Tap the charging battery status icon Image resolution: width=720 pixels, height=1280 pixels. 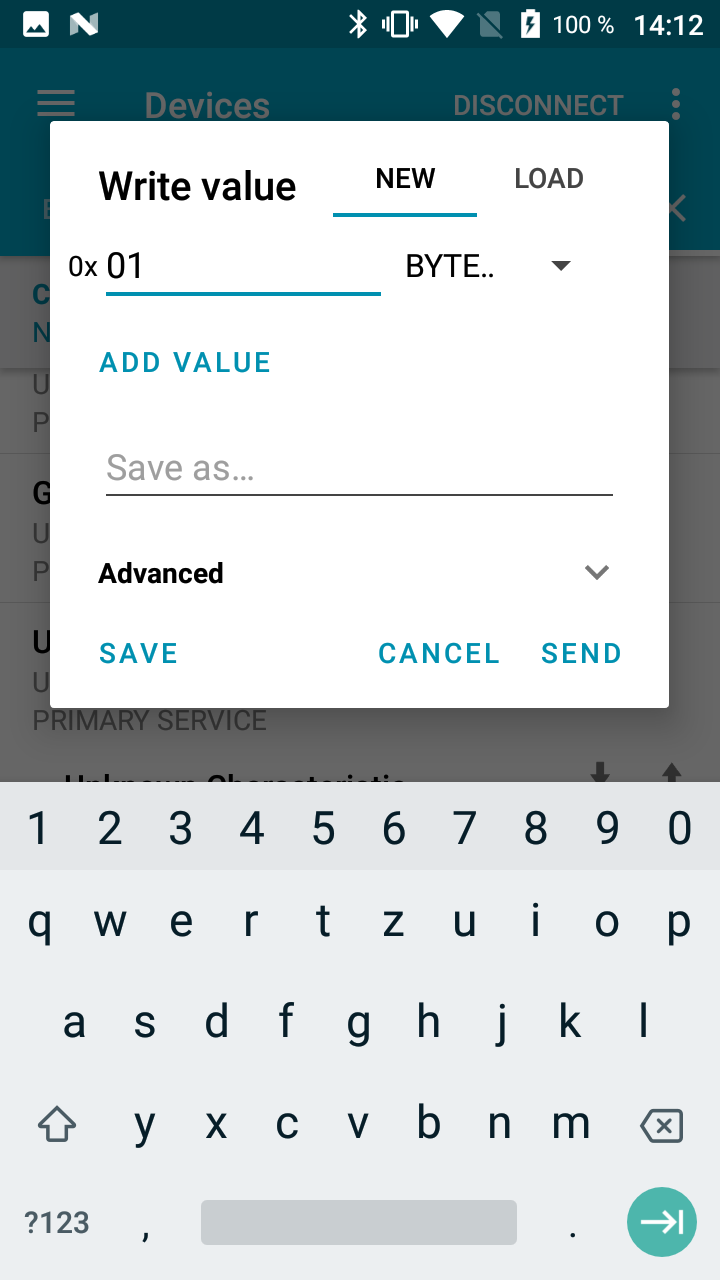tap(528, 24)
